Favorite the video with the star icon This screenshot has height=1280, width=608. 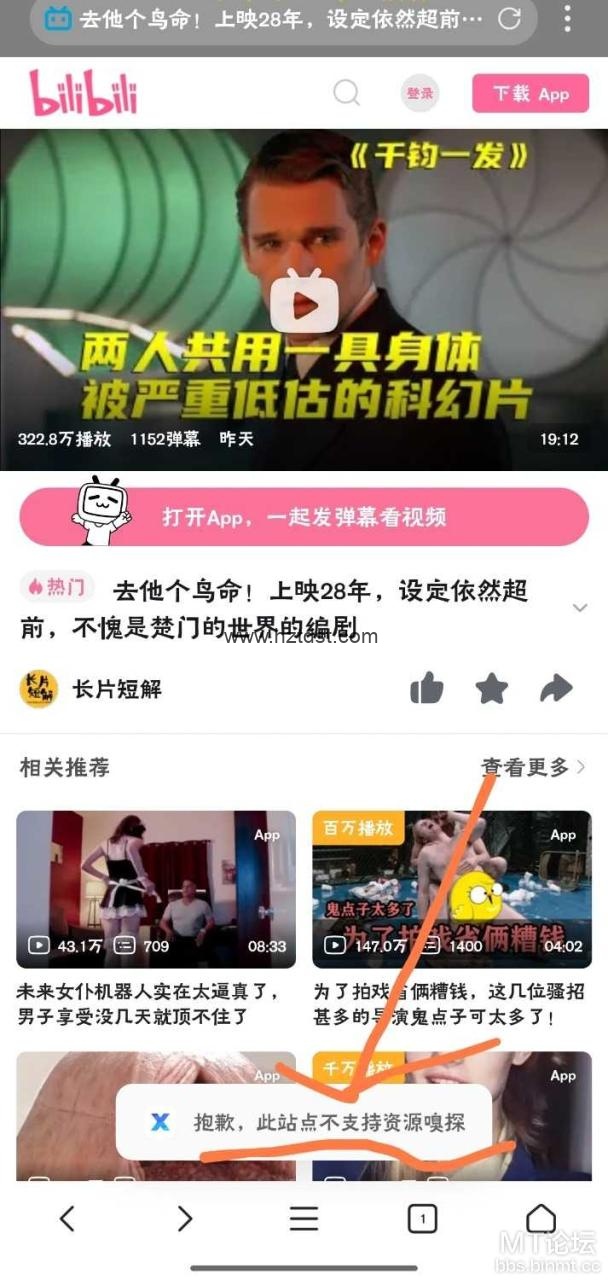click(x=491, y=688)
